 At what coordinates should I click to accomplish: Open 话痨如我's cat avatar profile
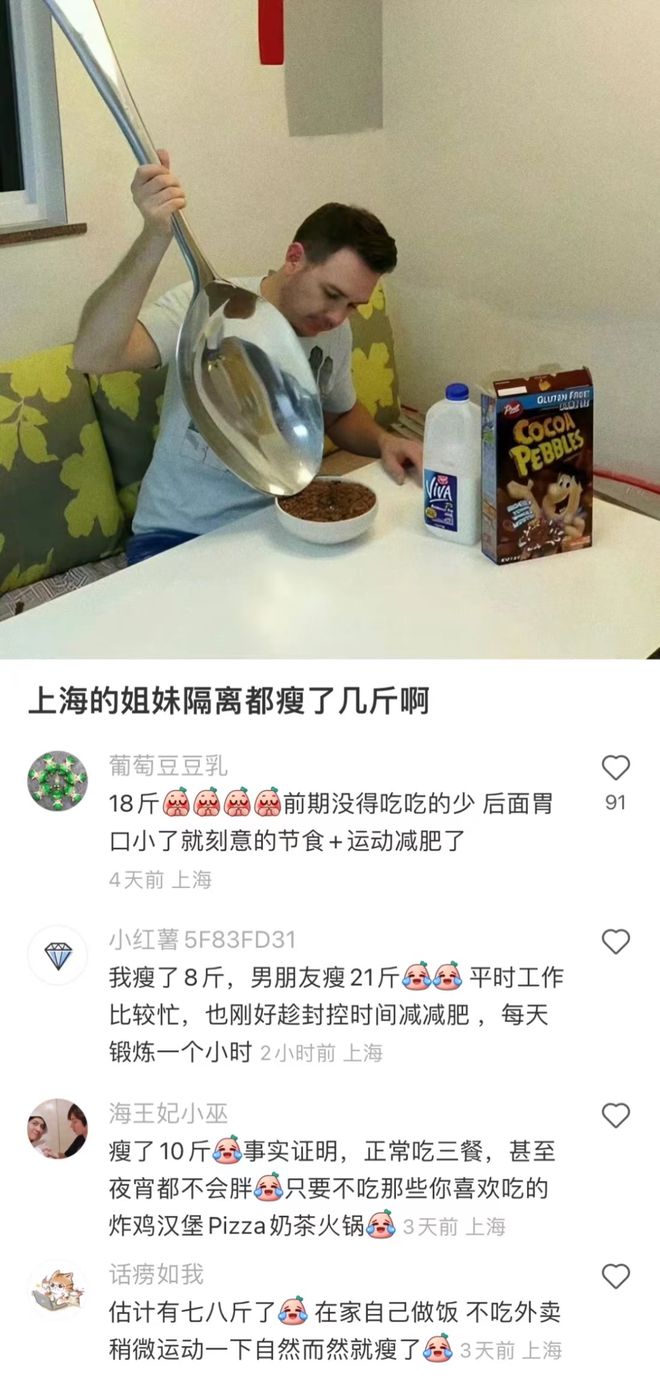(x=57, y=1290)
